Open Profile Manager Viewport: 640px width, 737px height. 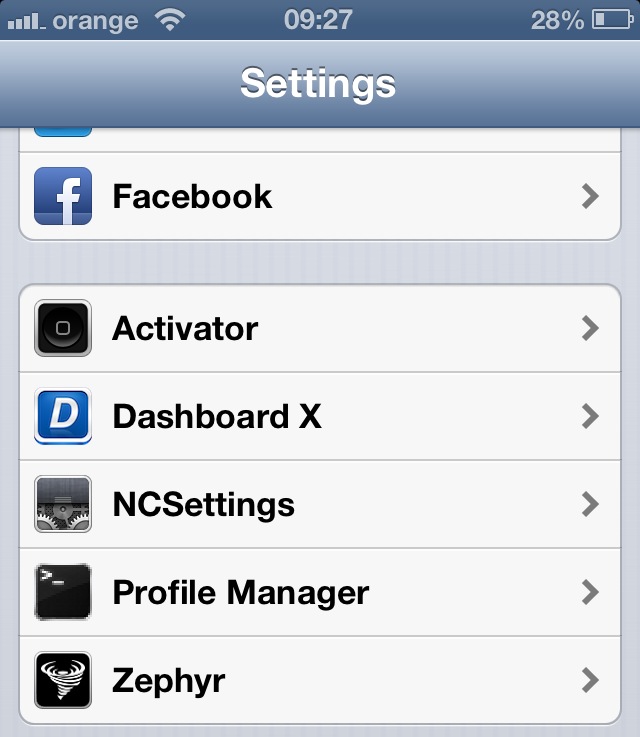coord(320,592)
